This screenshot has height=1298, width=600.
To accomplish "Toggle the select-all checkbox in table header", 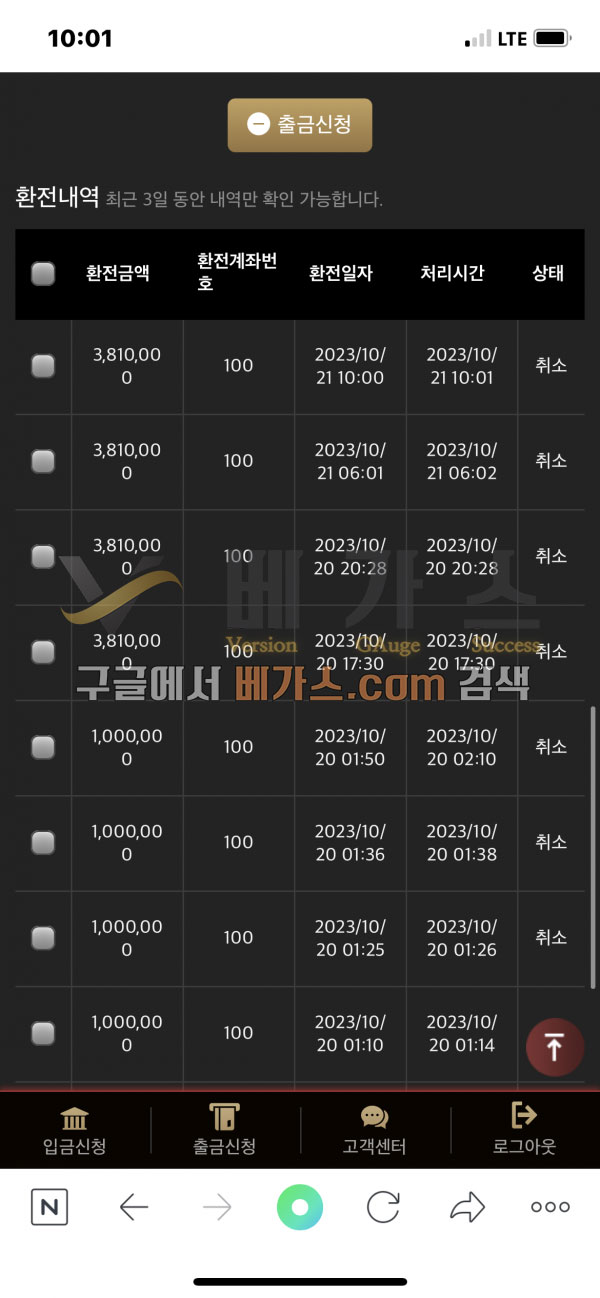I will (43, 274).
